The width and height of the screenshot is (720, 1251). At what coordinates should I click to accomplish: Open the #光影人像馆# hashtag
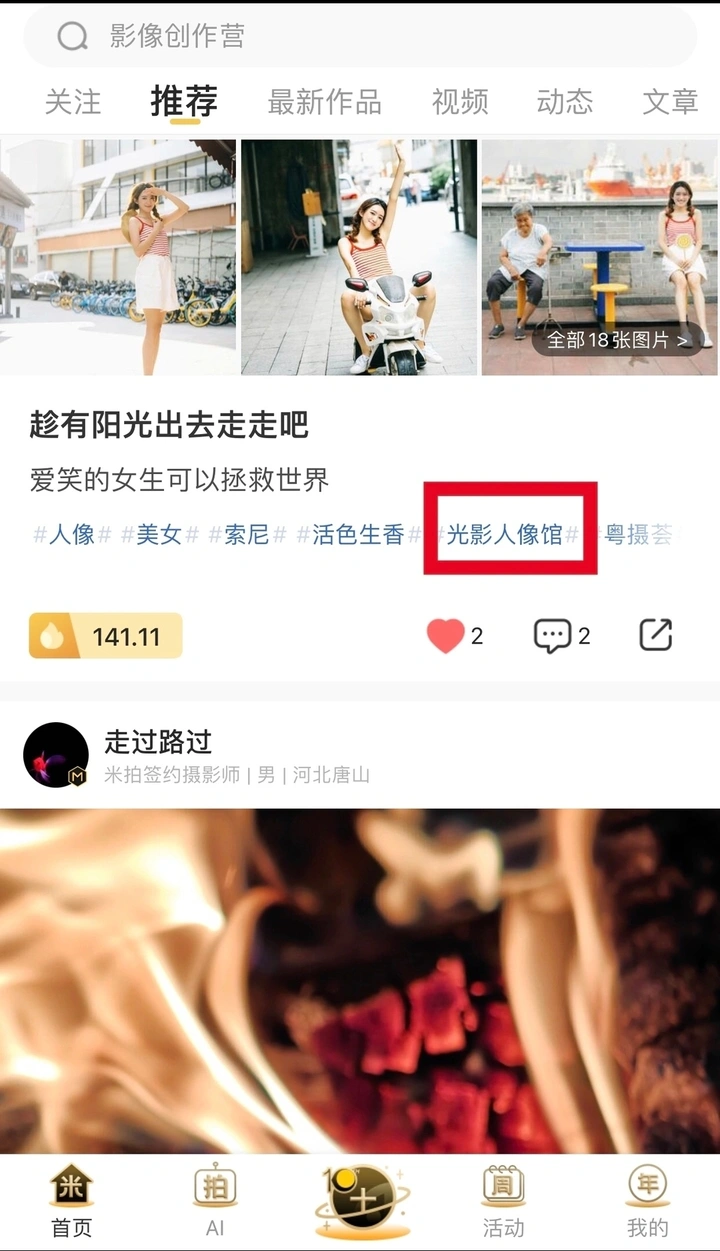click(x=505, y=535)
